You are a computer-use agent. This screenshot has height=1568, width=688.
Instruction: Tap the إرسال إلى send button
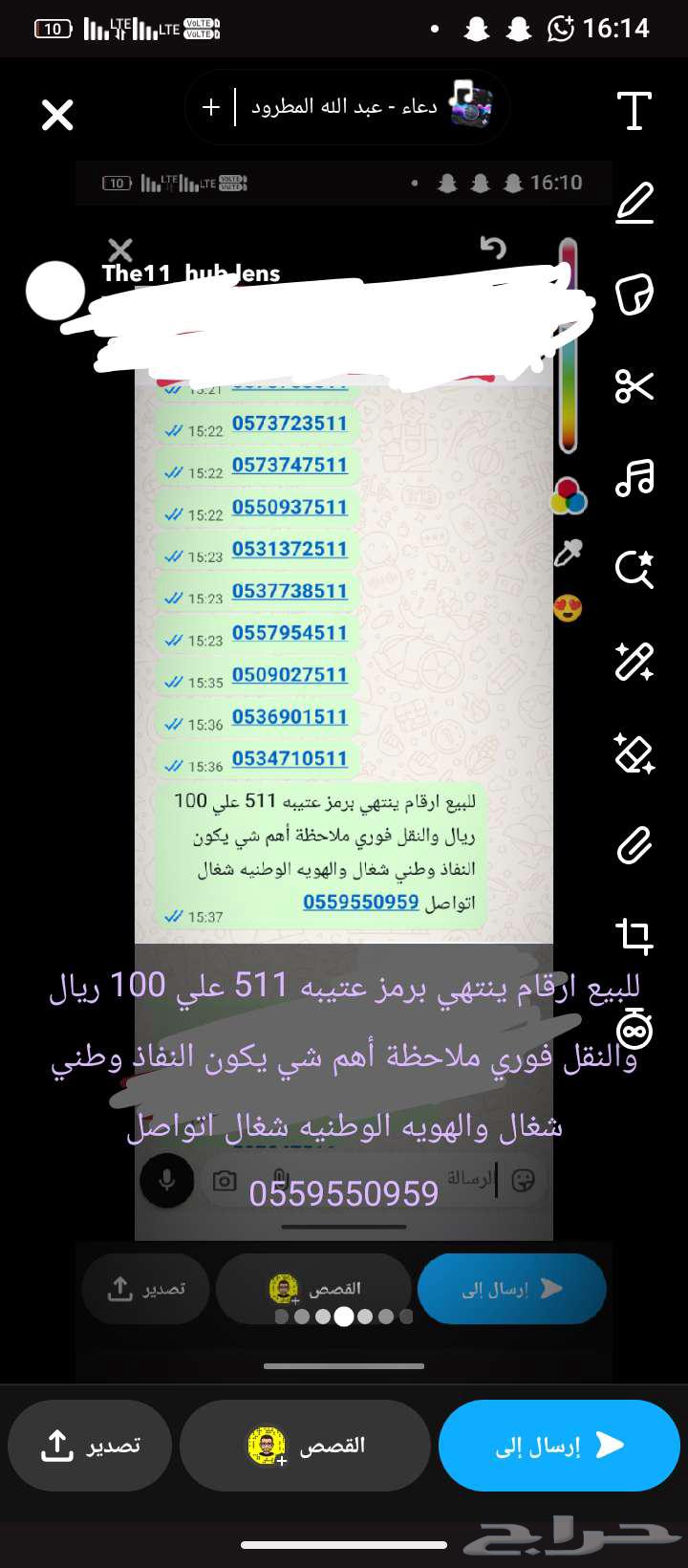click(559, 1446)
